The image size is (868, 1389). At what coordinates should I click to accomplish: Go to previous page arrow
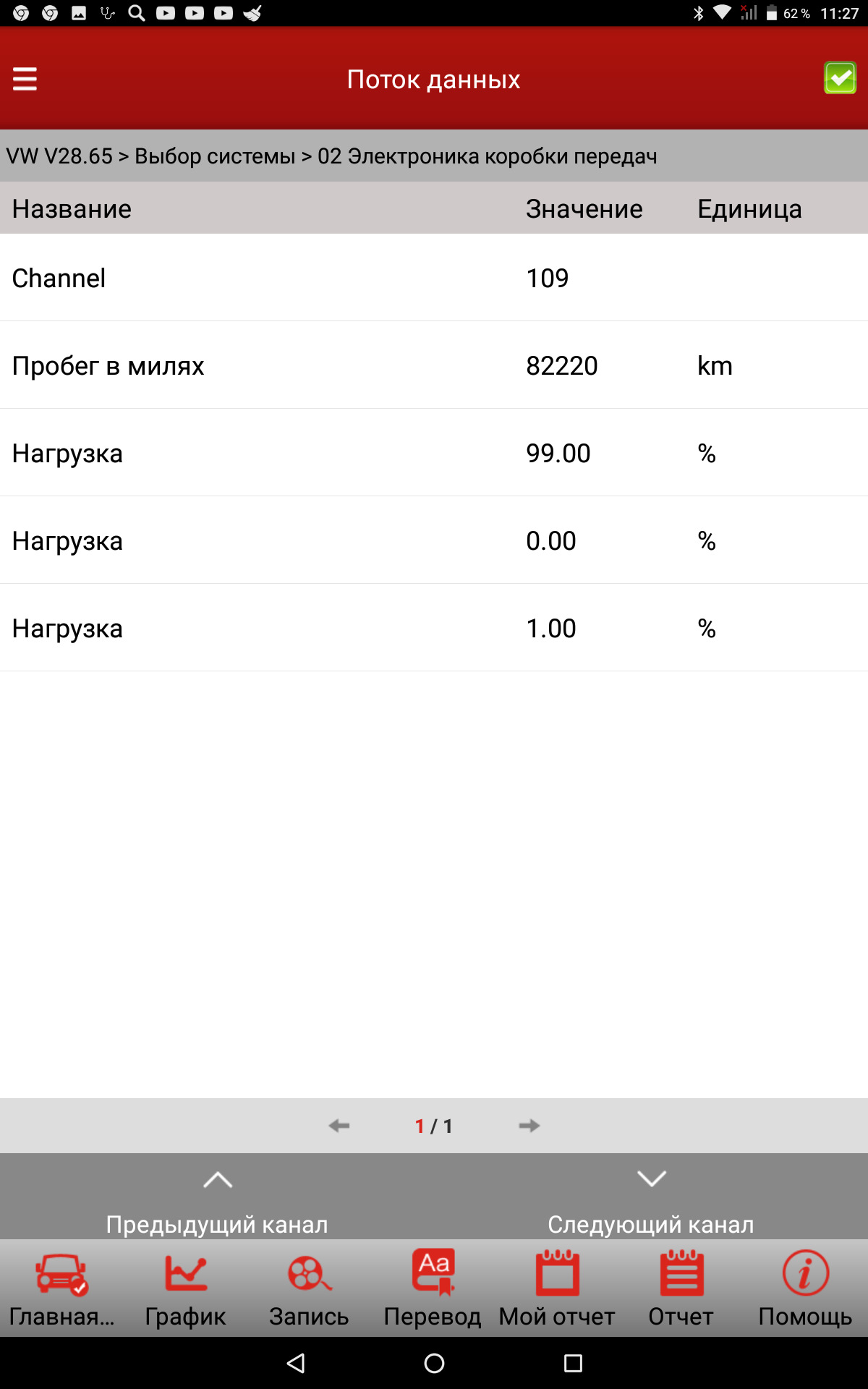click(x=339, y=1126)
